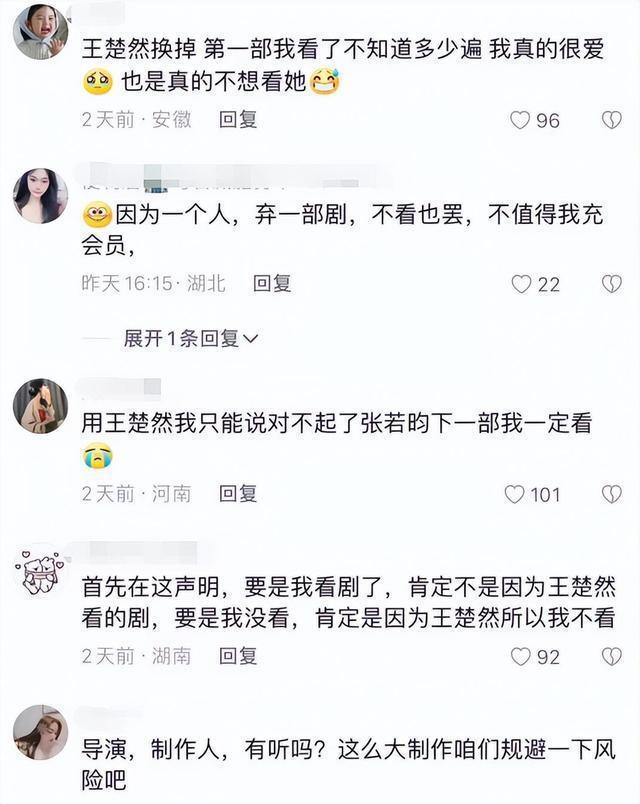Like the 湖南 comment with 92 likes

pos(520,657)
